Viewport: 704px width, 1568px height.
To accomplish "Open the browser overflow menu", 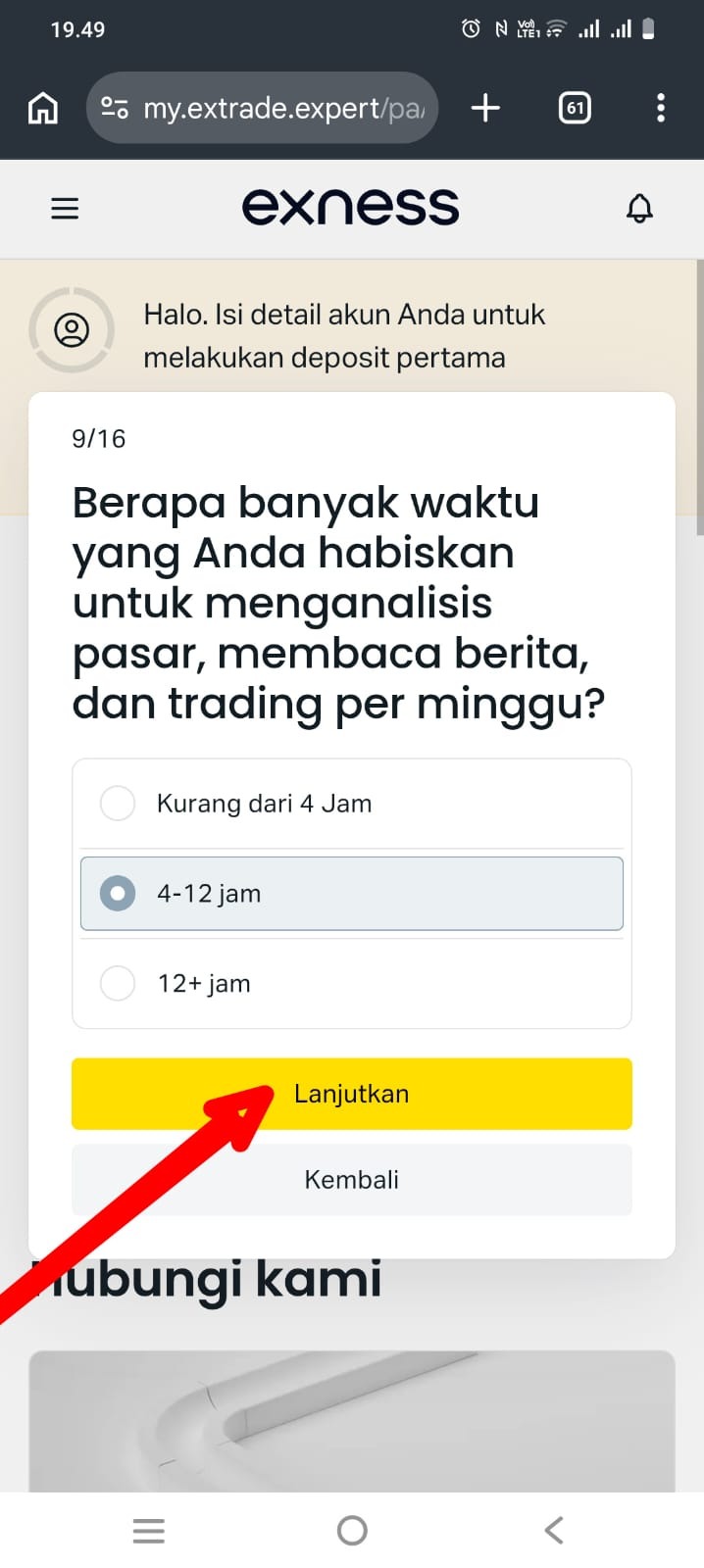I will click(660, 108).
